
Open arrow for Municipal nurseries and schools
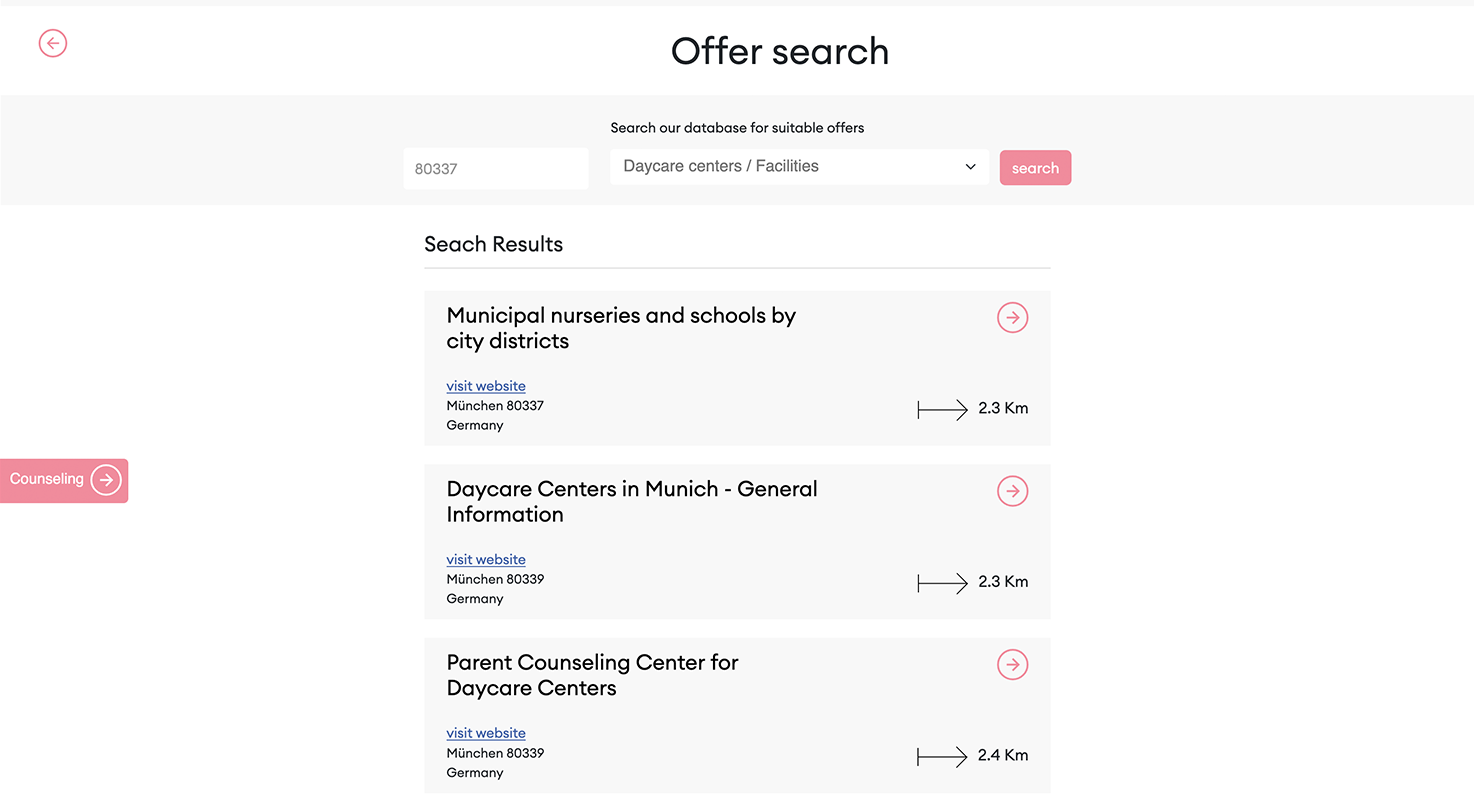1012,318
